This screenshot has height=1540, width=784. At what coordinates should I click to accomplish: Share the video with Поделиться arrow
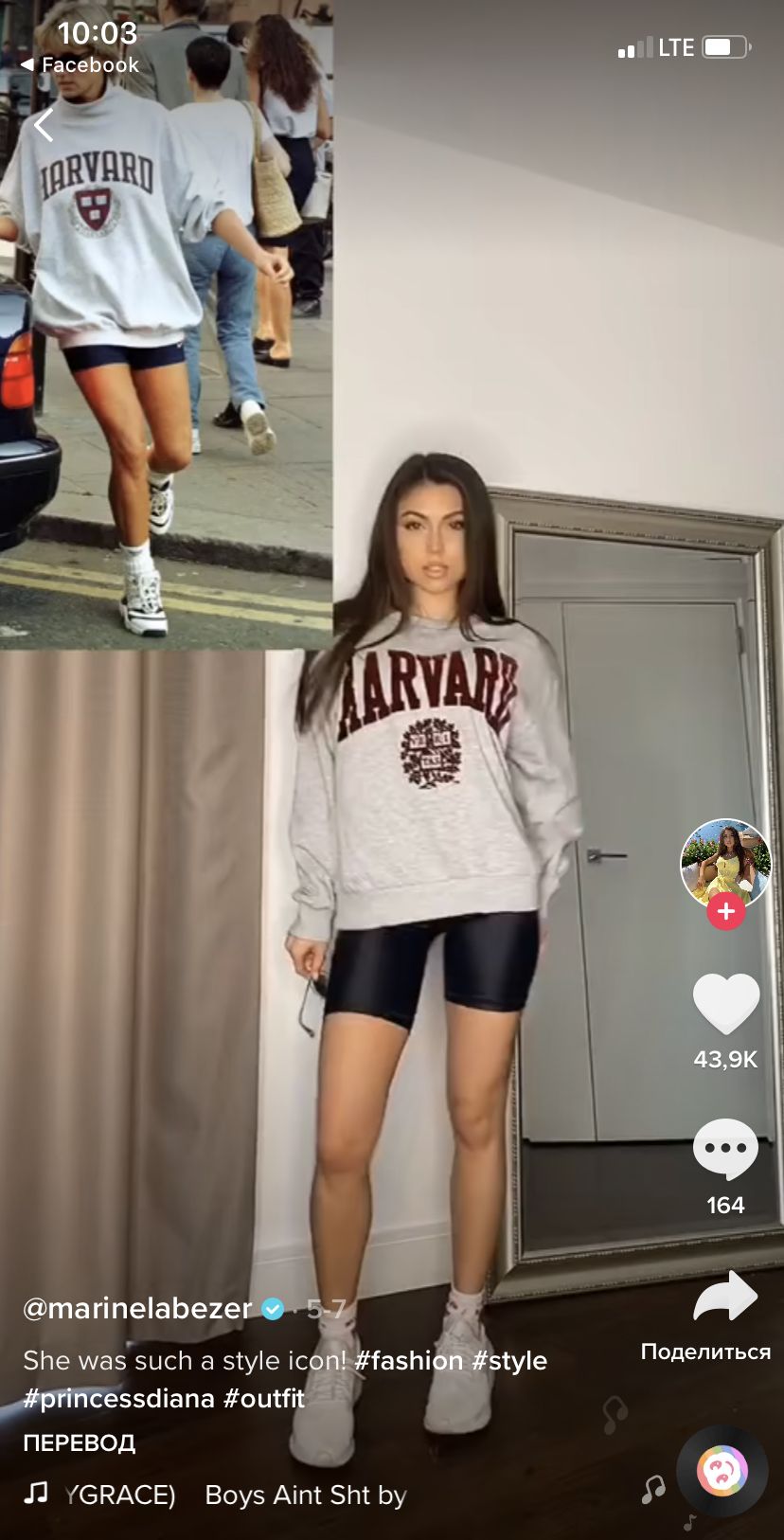click(x=725, y=1299)
